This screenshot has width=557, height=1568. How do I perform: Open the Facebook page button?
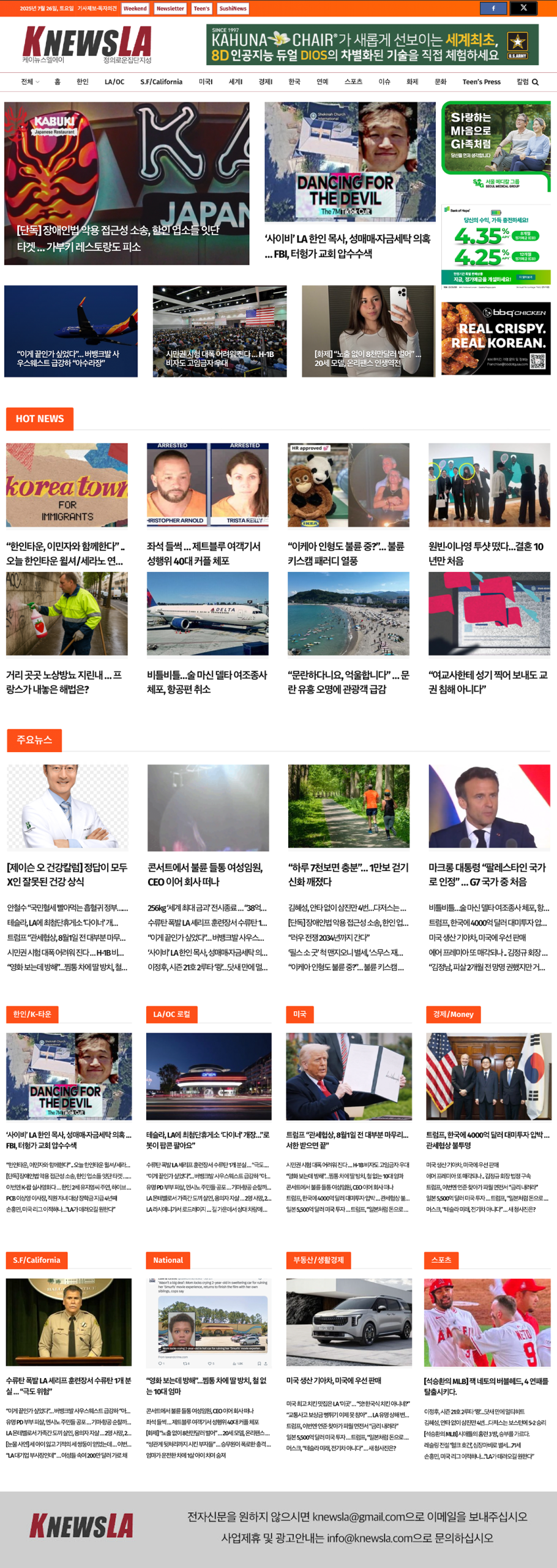click(493, 8)
